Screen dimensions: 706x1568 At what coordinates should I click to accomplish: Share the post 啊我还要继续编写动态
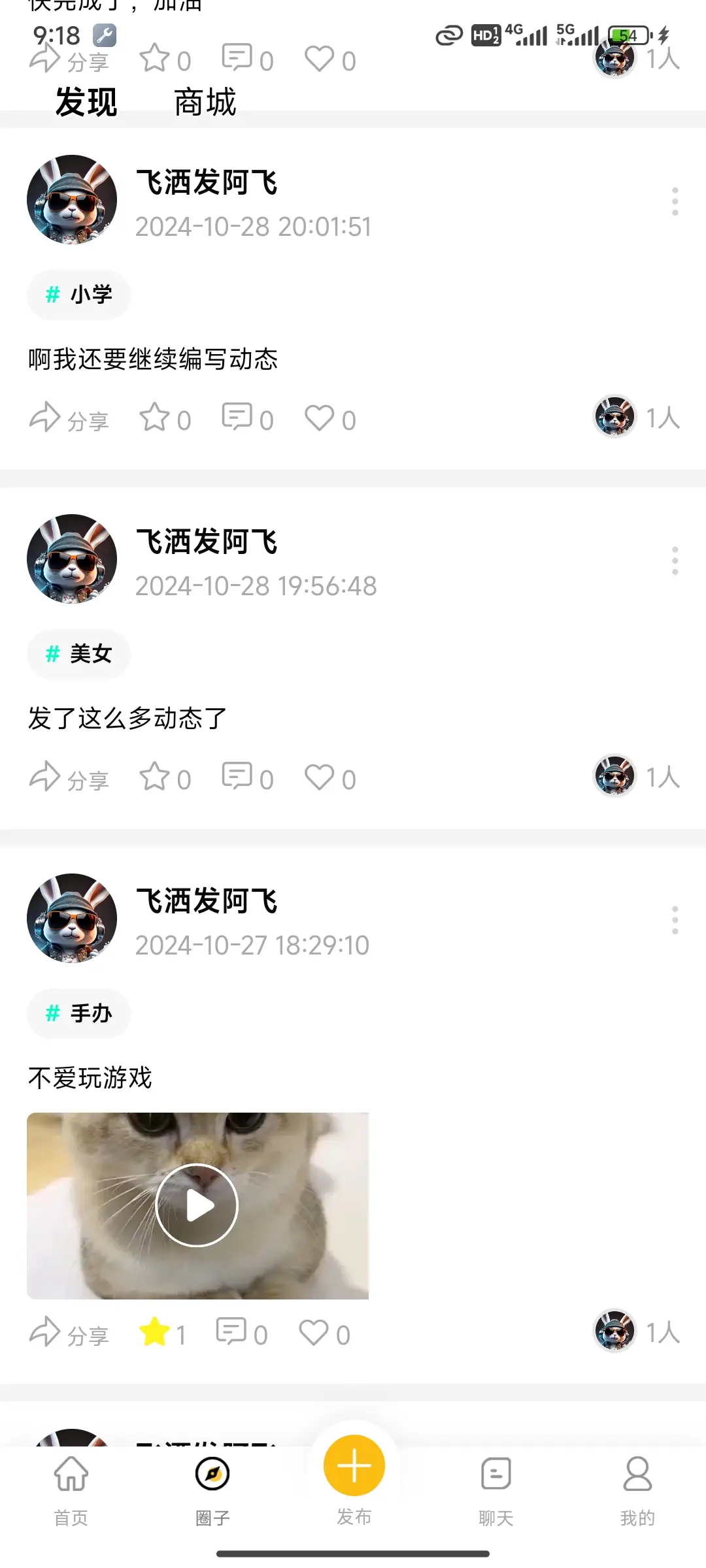pos(69,418)
